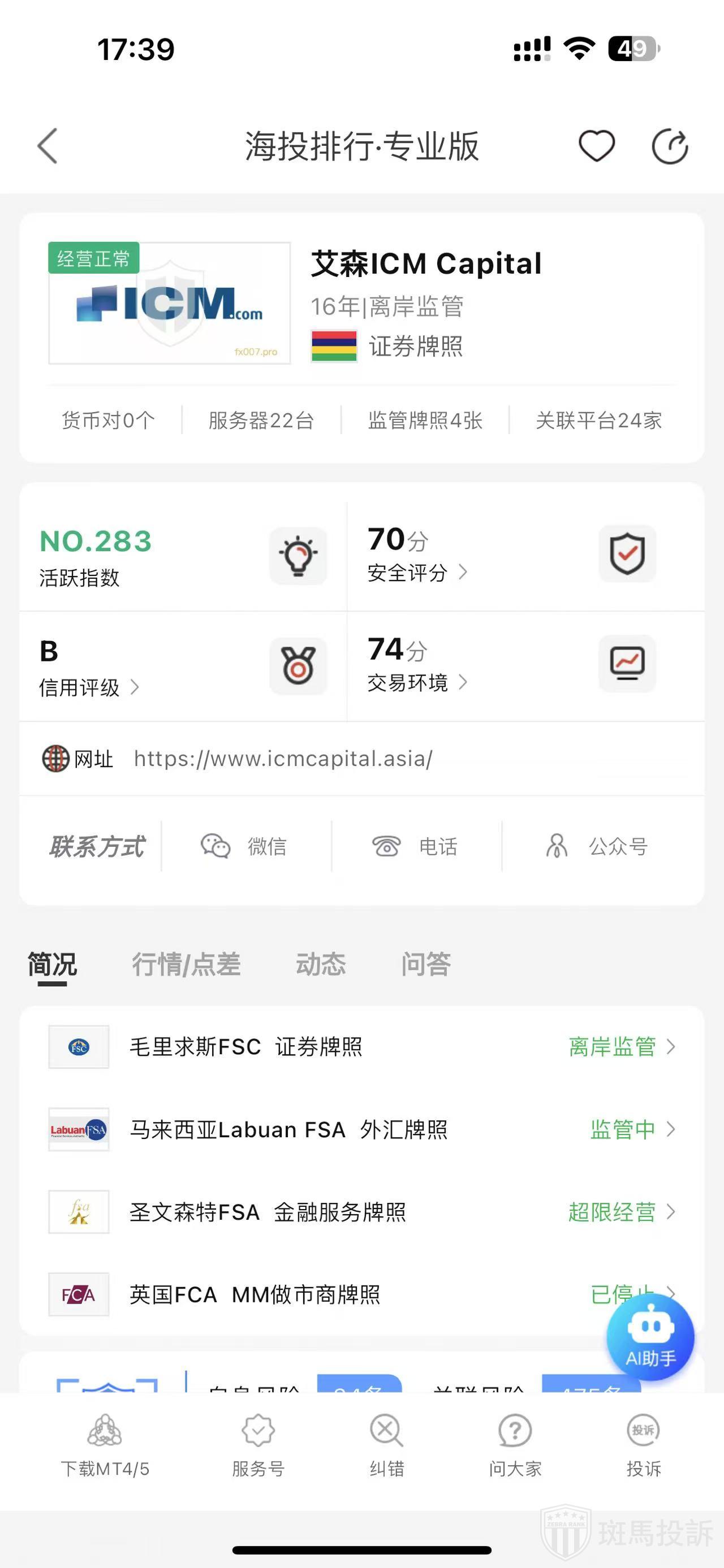Screen dimensions: 724x1568
Task: Favorite this broker with the heart icon
Action: (596, 146)
